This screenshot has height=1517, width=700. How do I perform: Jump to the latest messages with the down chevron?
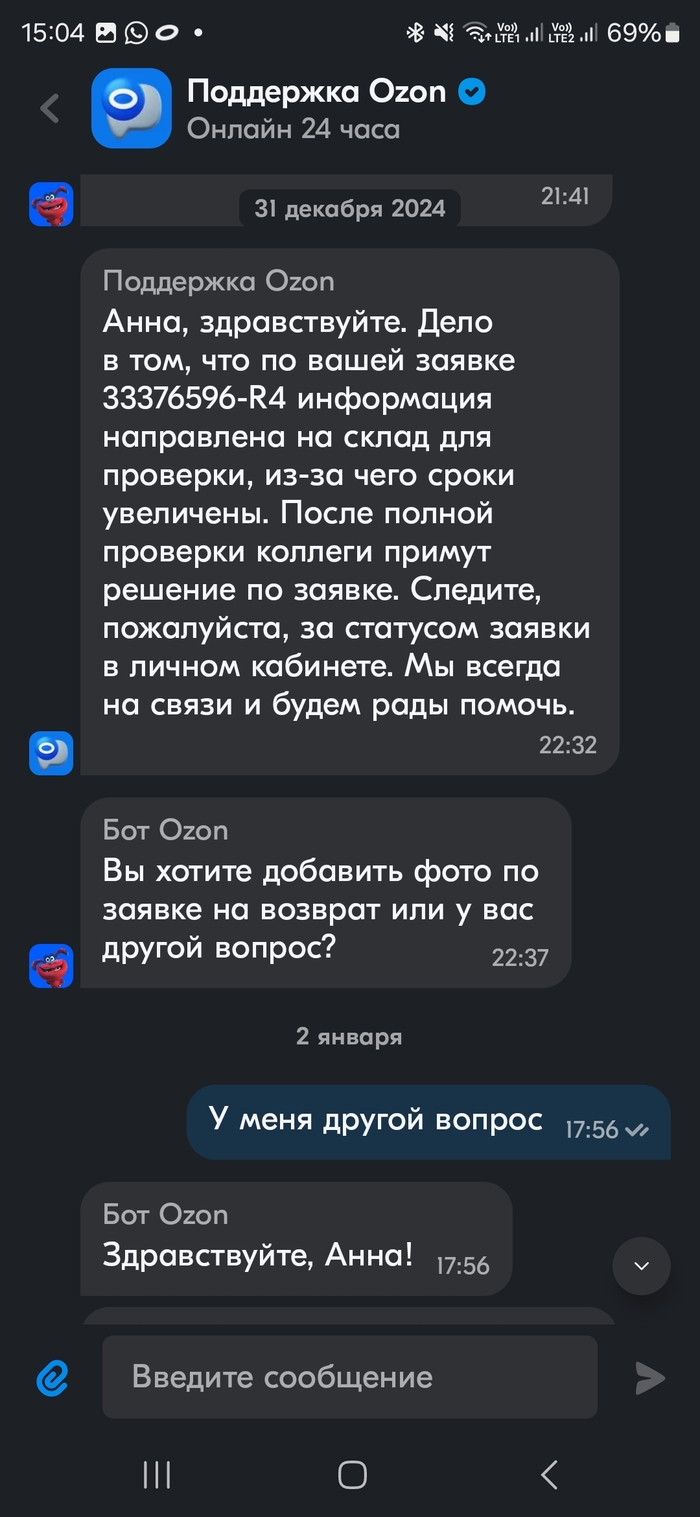tap(641, 1266)
